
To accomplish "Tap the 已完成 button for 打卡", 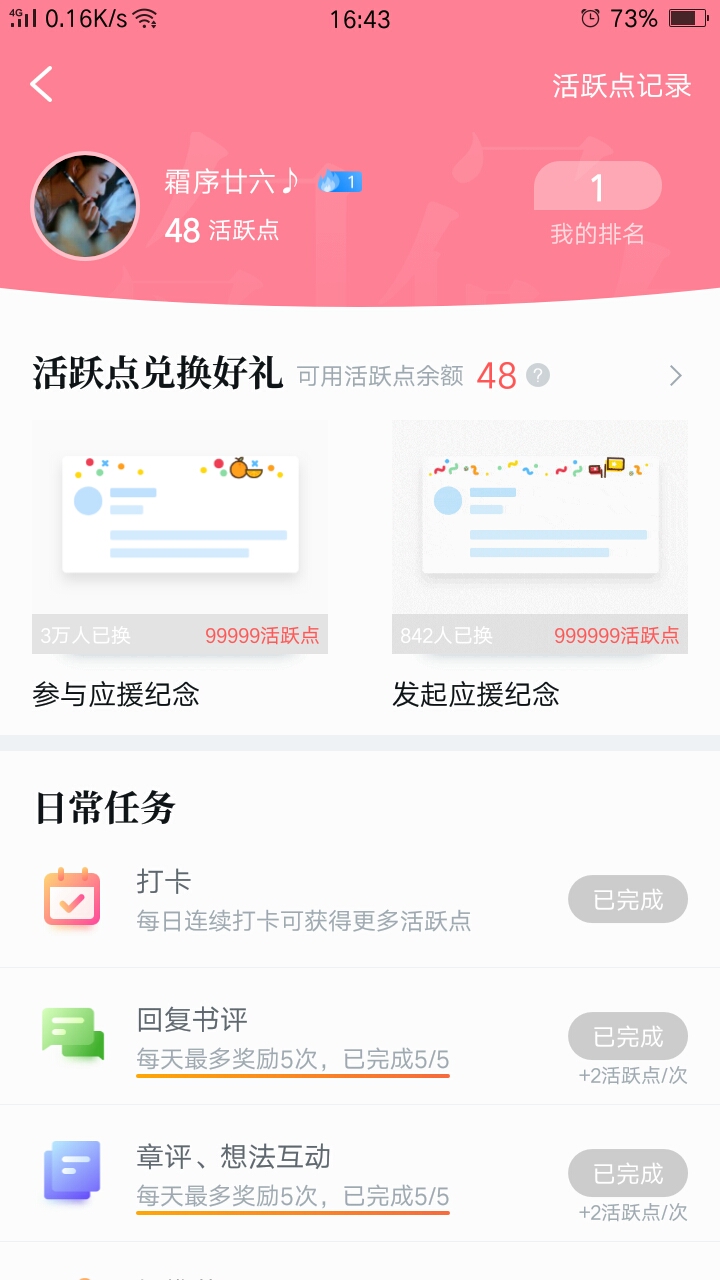I will (x=628, y=899).
